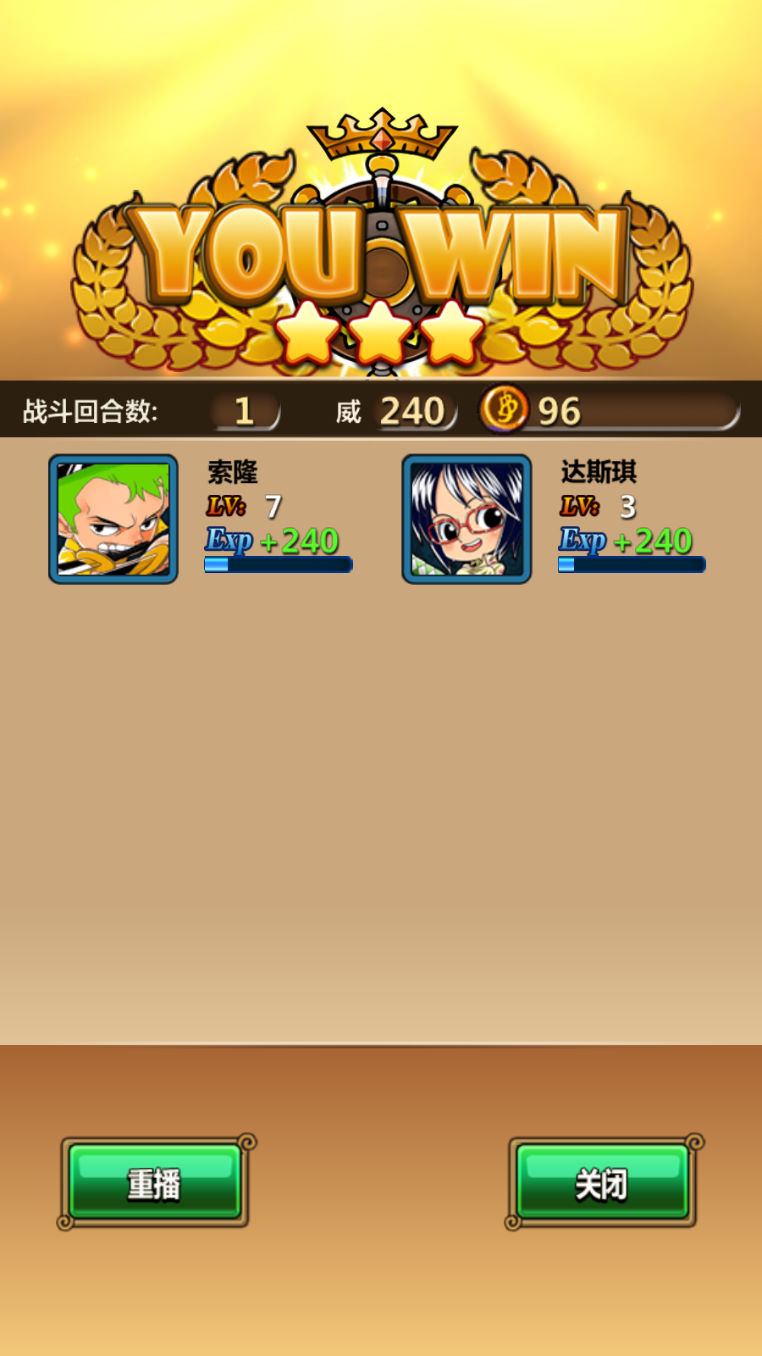Tap the 重播 replay button
This screenshot has height=1356, width=762.
pos(154,1183)
